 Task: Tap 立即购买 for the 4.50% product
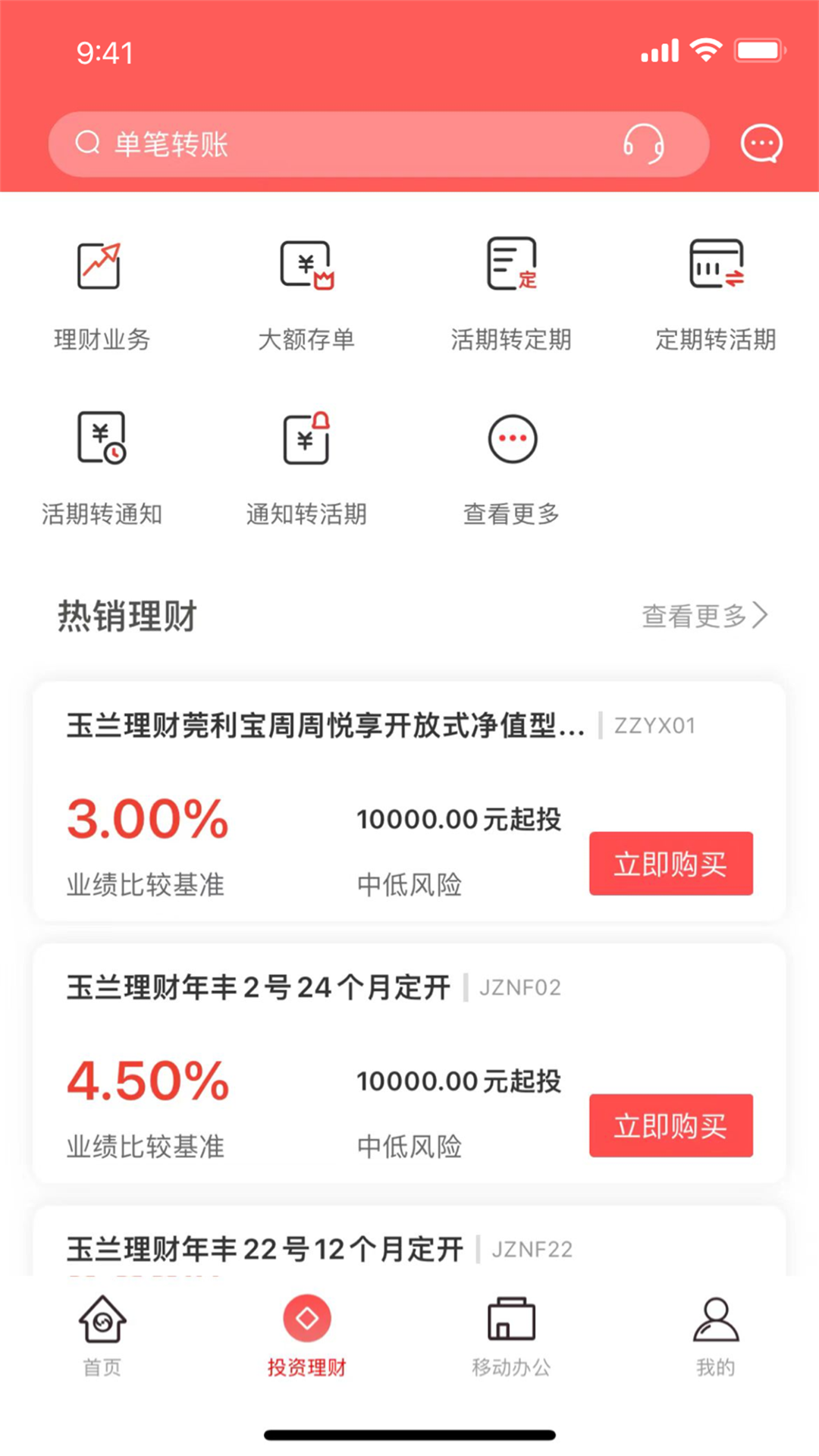coord(671,1125)
